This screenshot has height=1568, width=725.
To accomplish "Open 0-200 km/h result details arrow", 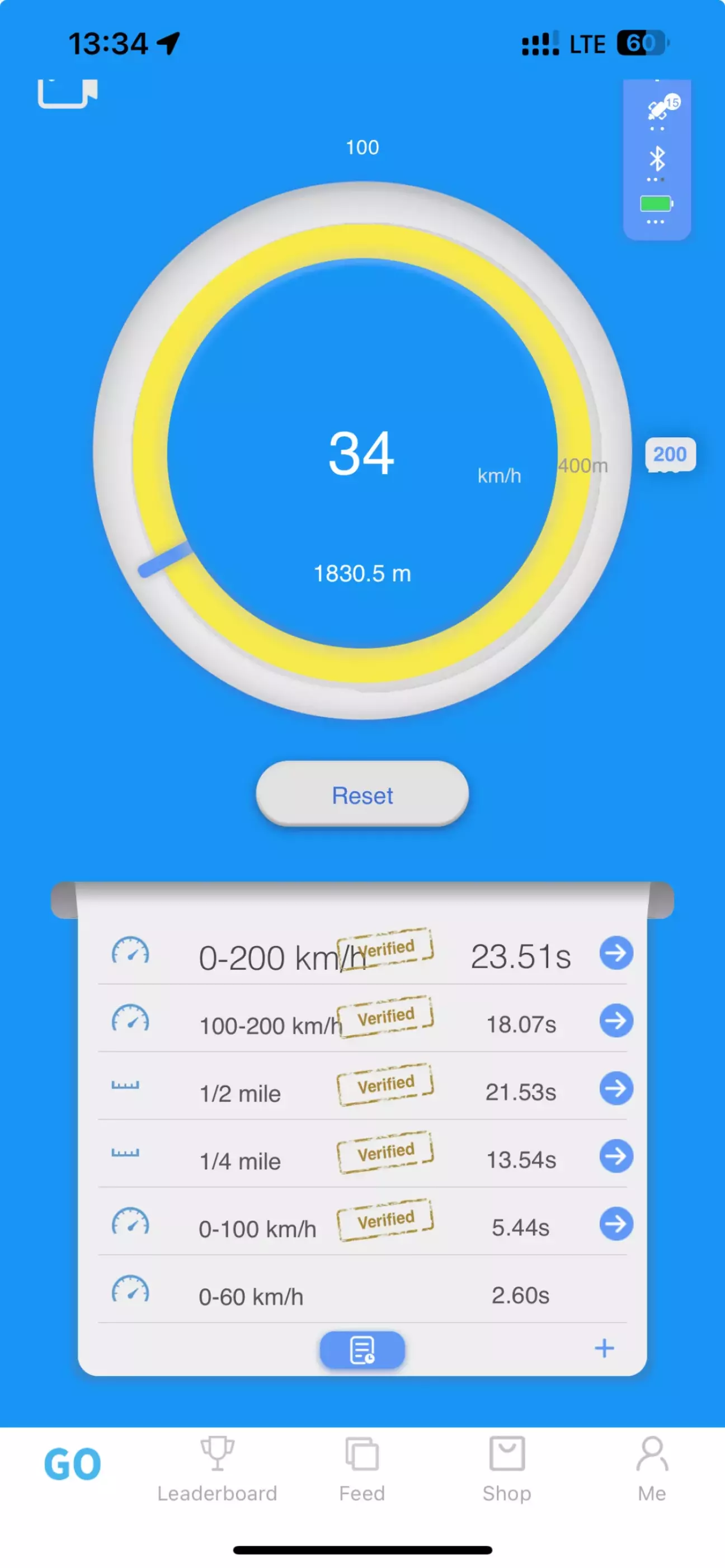I will coord(616,953).
